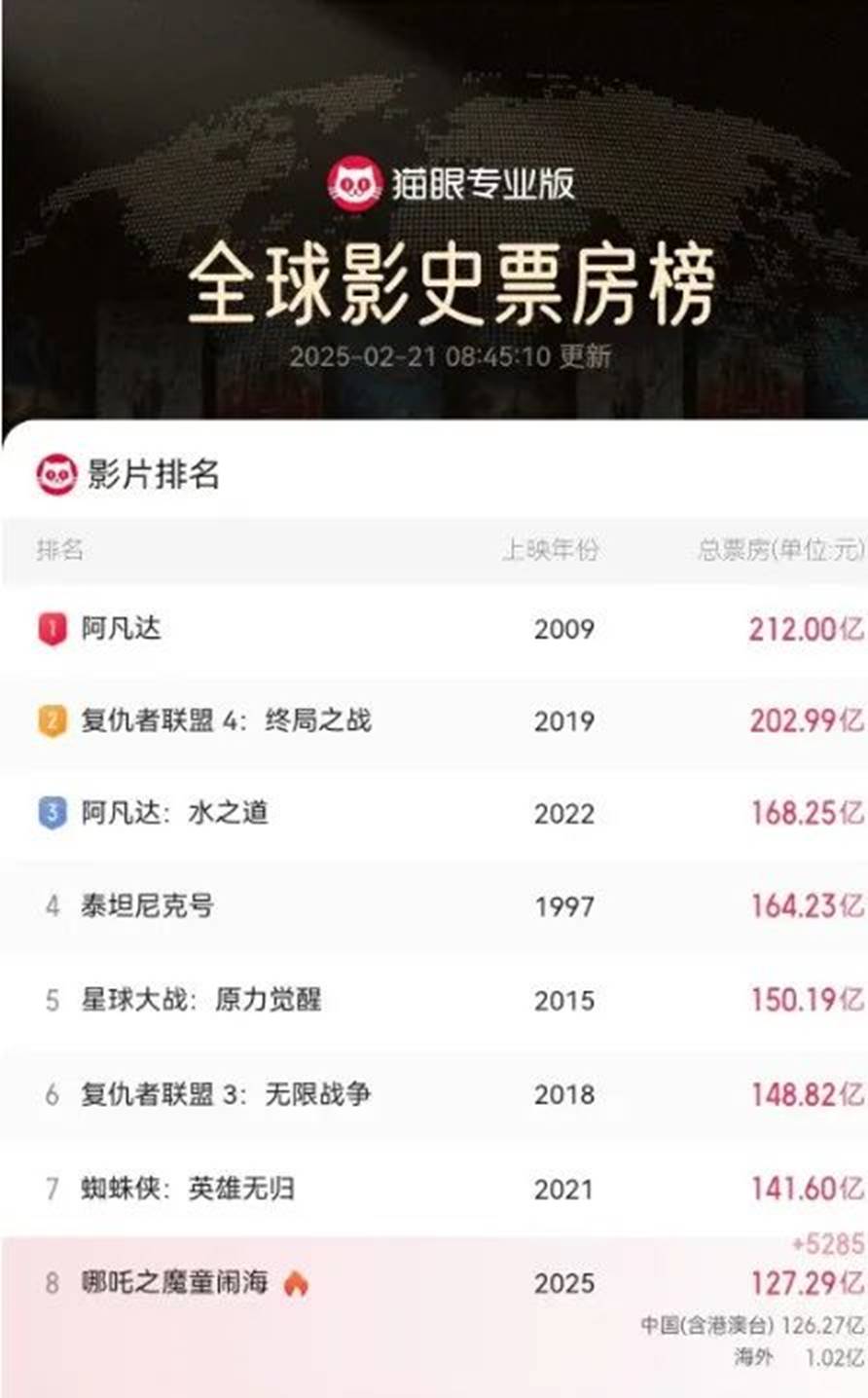Screen dimensions: 868x1398
Task: Open the 泰坦尼克号 ranking row
Action: [147, 906]
